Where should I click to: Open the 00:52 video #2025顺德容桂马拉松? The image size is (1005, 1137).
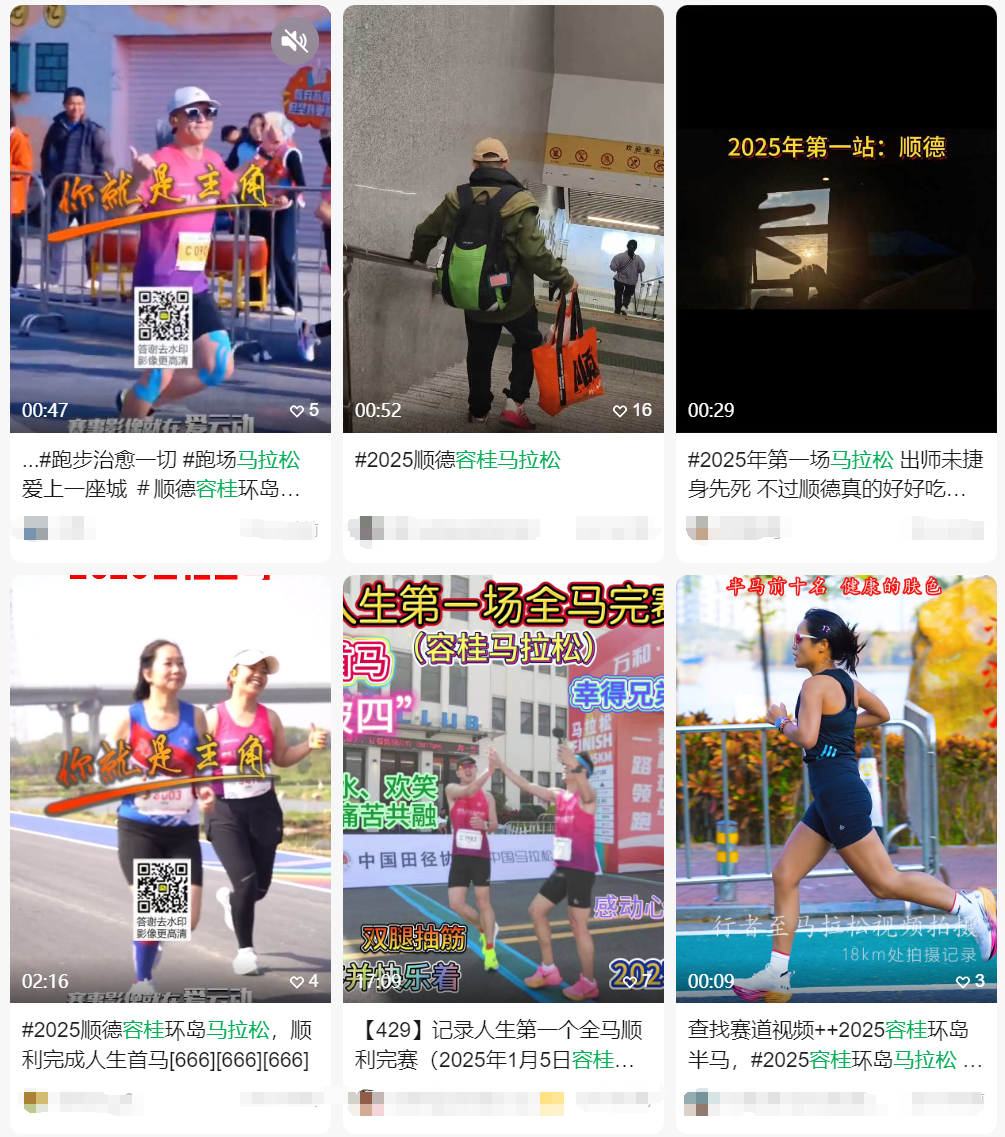503,219
